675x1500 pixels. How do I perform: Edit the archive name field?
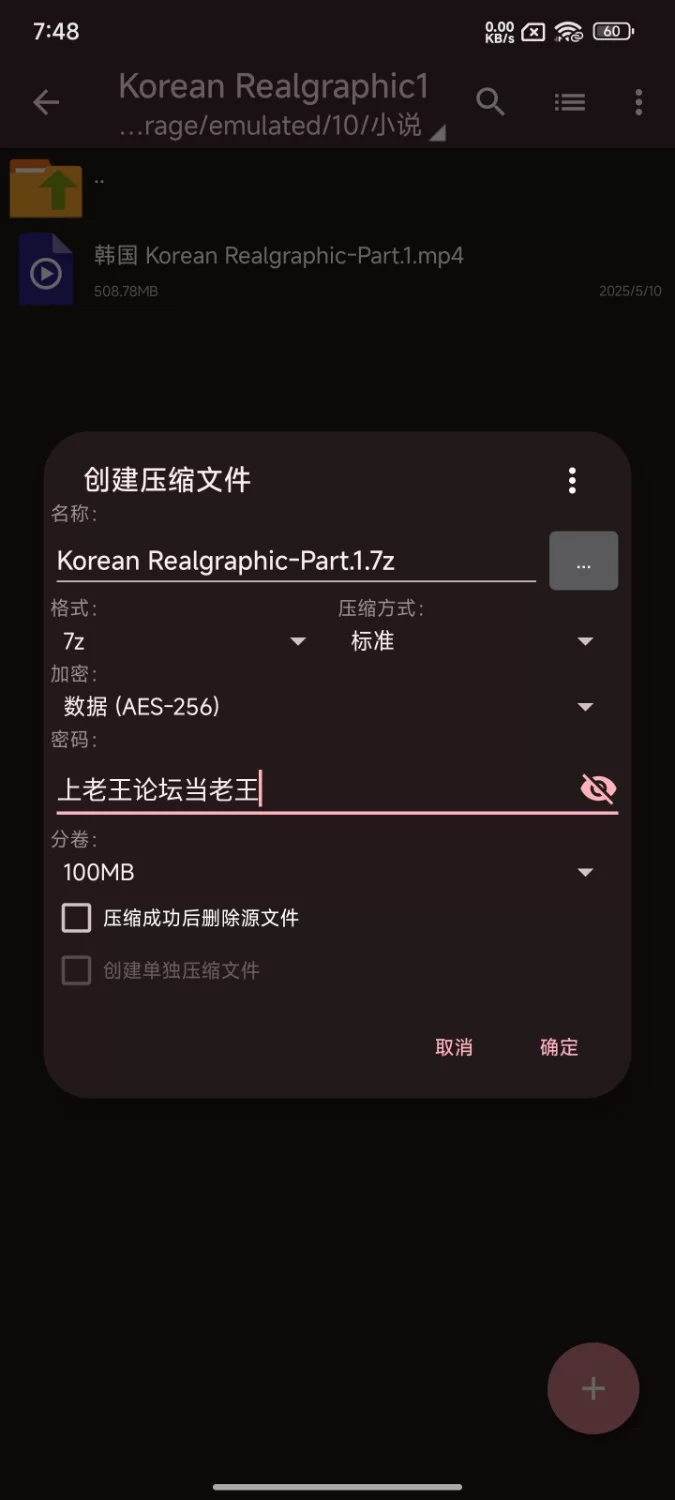(x=295, y=561)
